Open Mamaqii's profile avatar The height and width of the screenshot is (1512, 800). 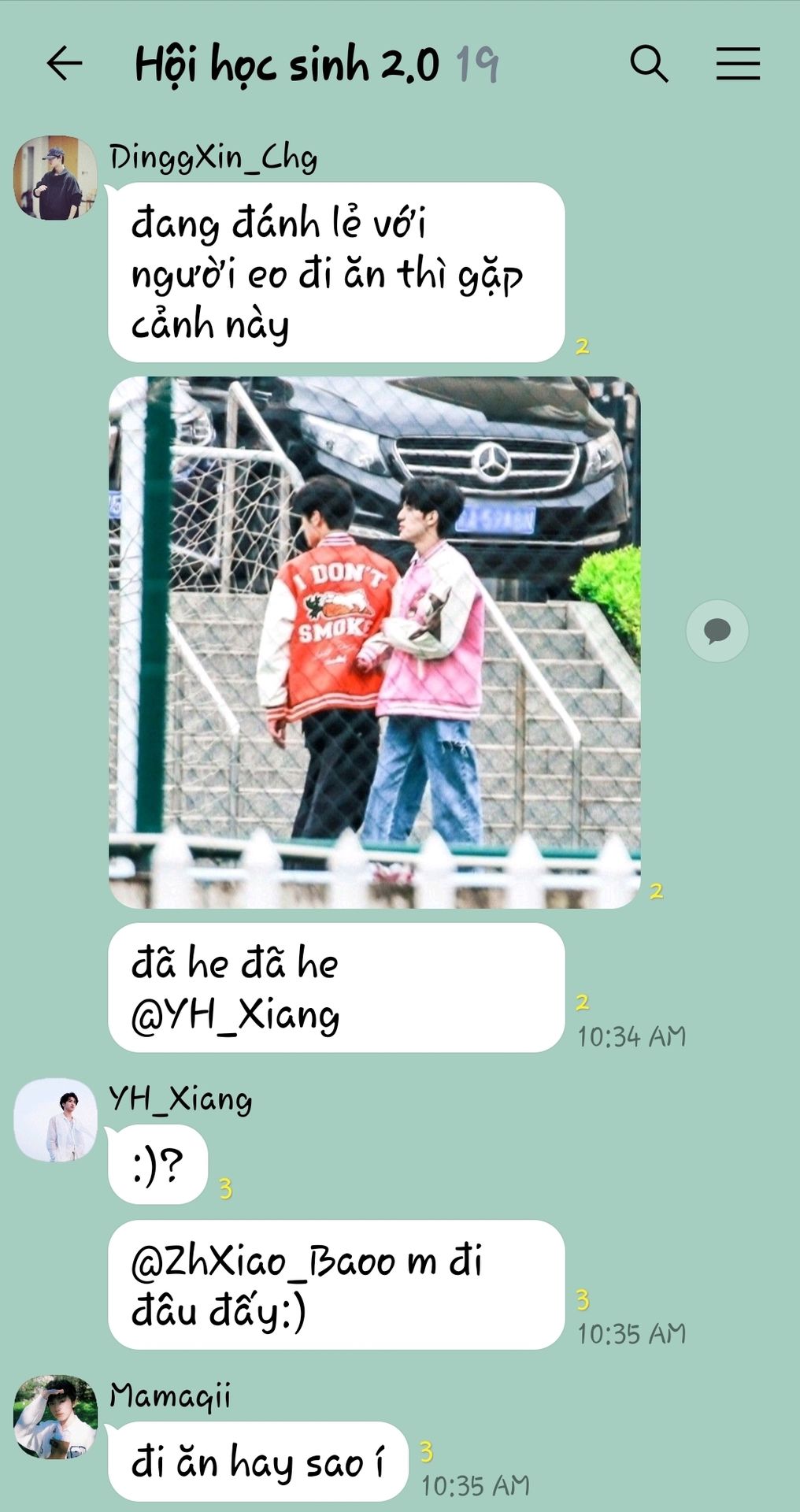(55, 1417)
